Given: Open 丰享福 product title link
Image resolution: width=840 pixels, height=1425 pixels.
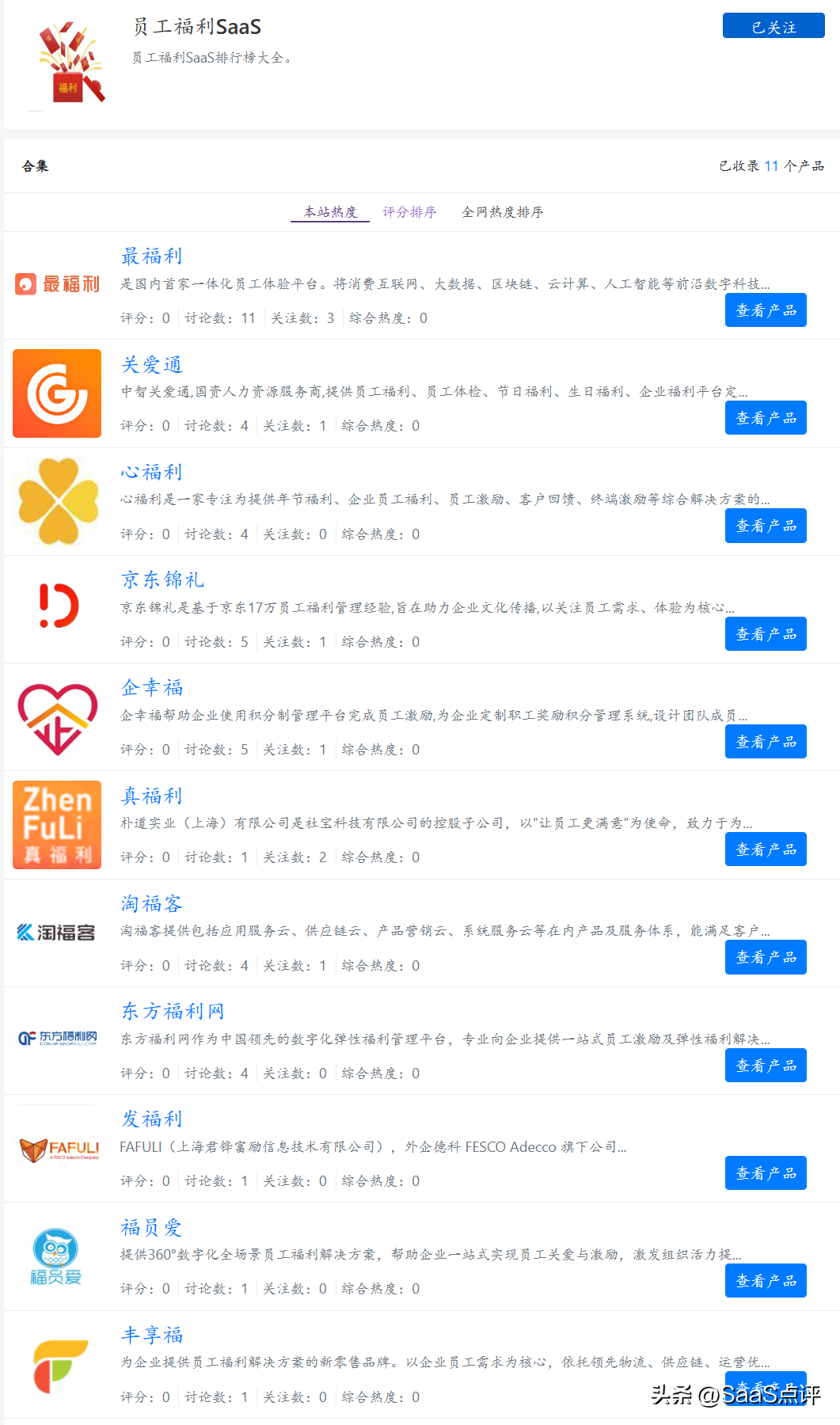Looking at the screenshot, I should pyautogui.click(x=151, y=1336).
